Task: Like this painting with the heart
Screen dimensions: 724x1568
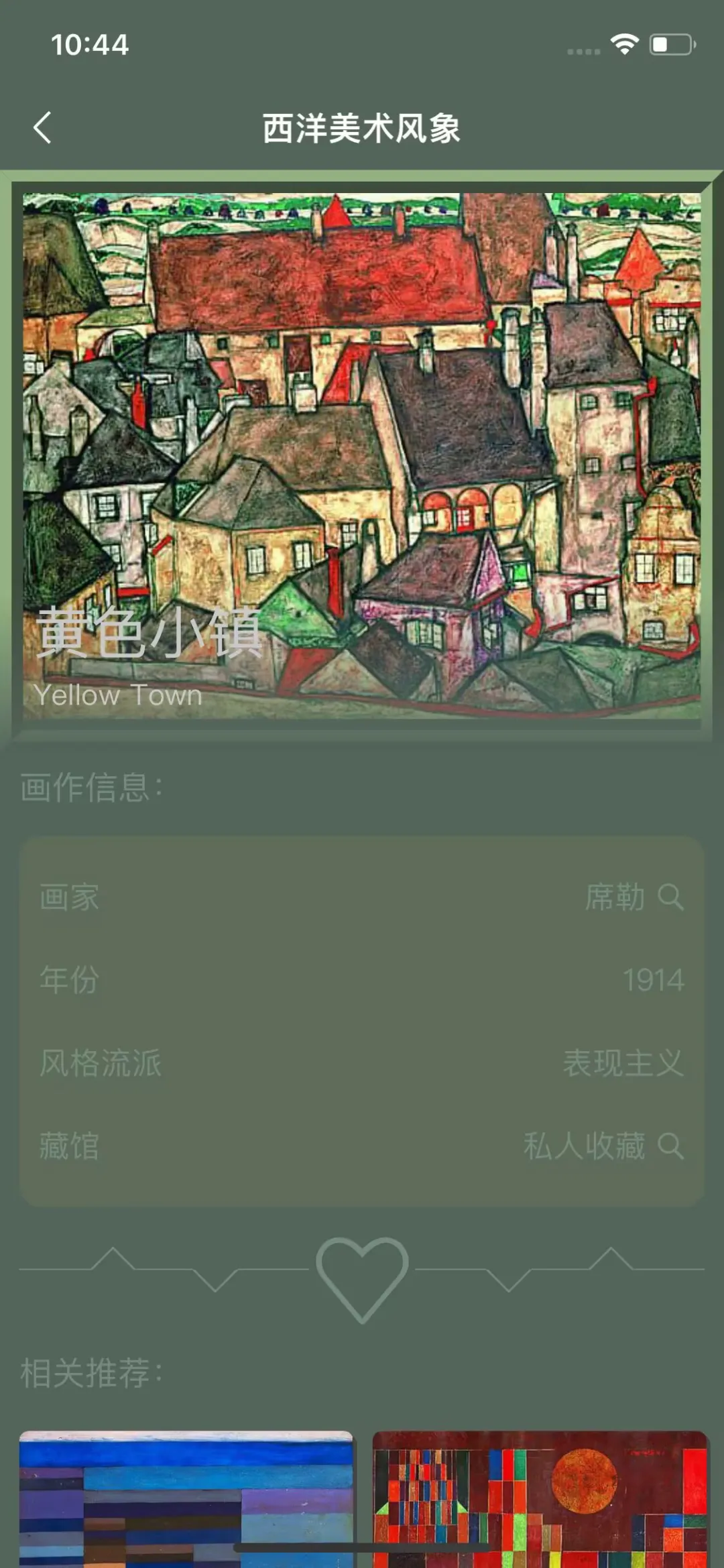Action: (362, 1277)
